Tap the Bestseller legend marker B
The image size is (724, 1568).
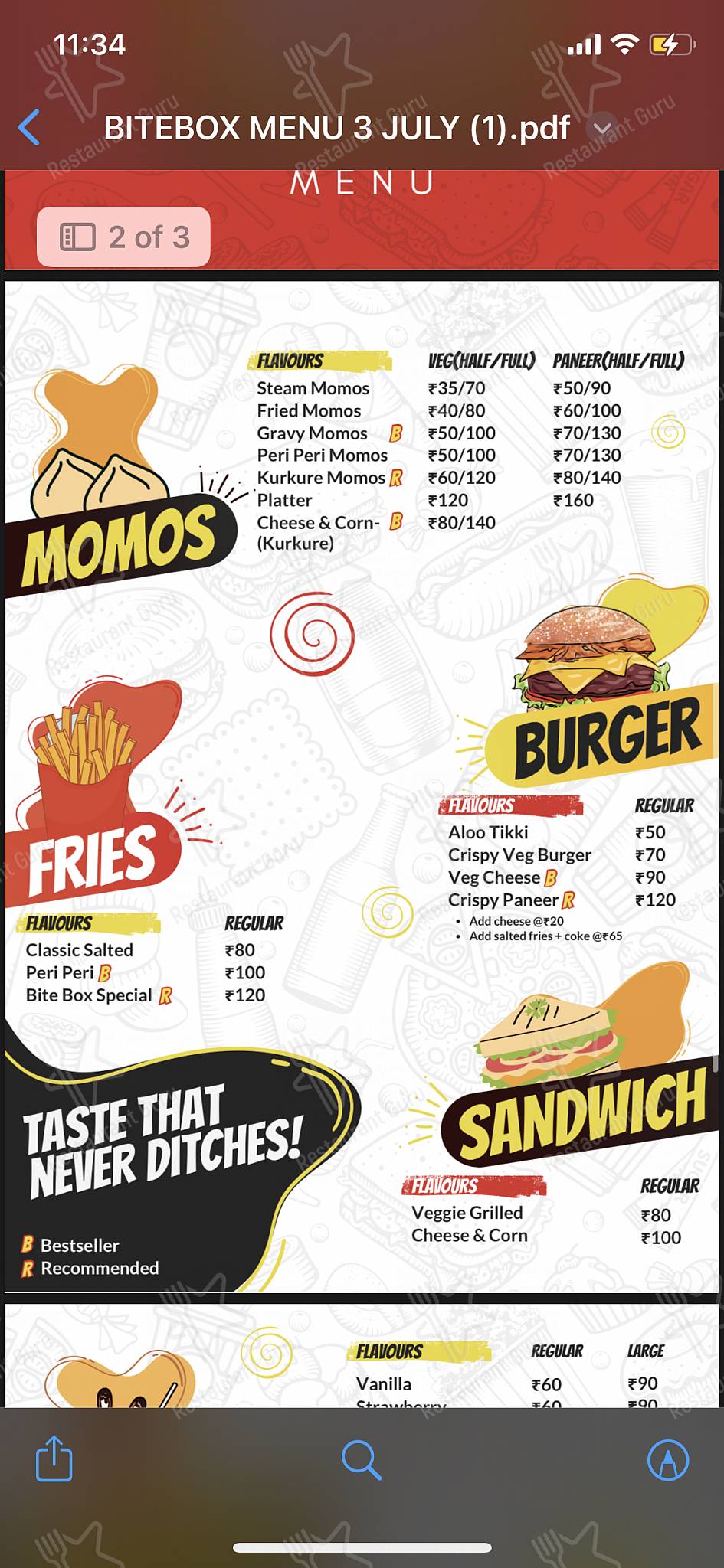tap(27, 1245)
